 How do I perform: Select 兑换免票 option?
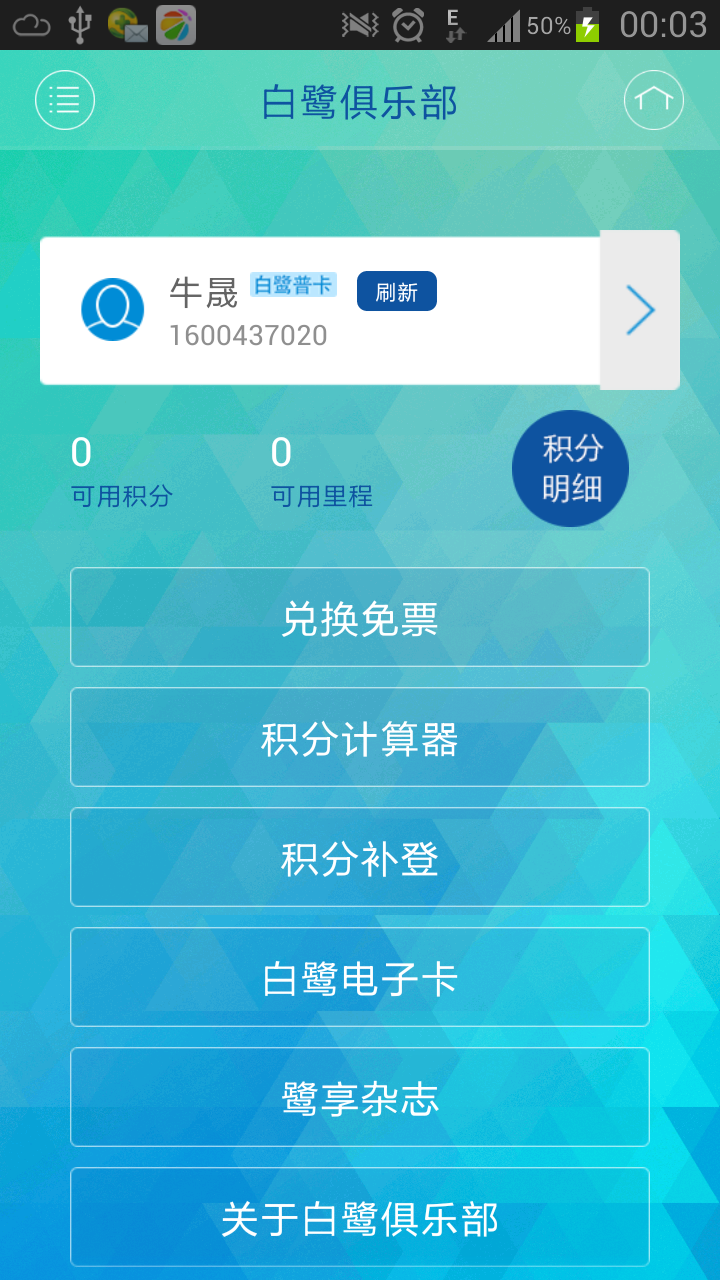360,618
